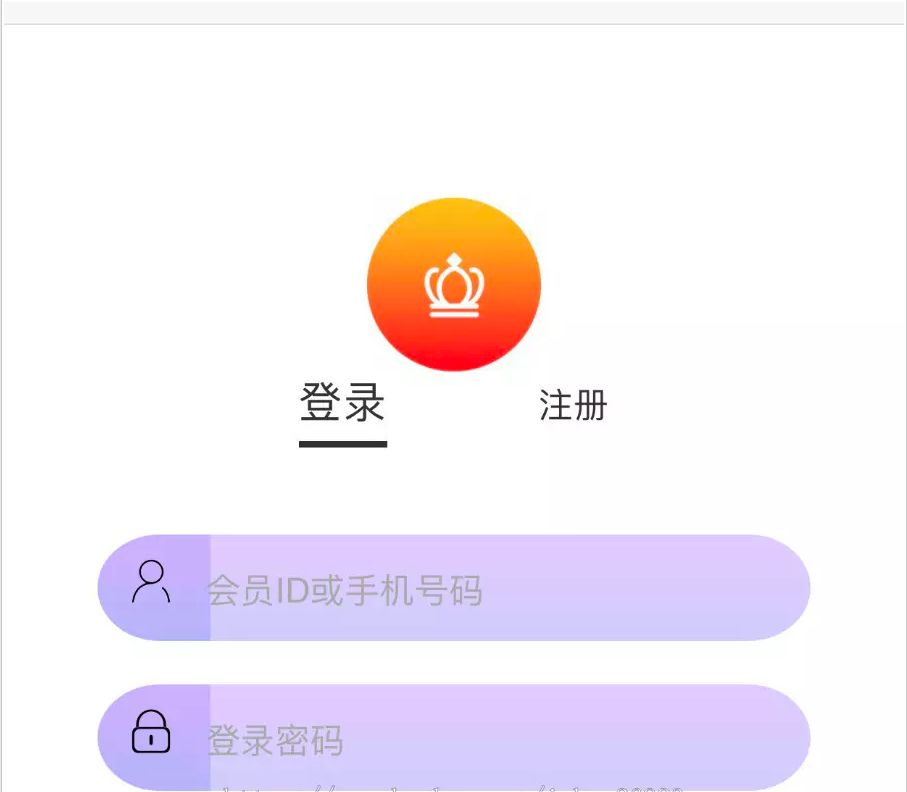Select the 登录密码 password field
907x792 pixels.
pos(500,739)
